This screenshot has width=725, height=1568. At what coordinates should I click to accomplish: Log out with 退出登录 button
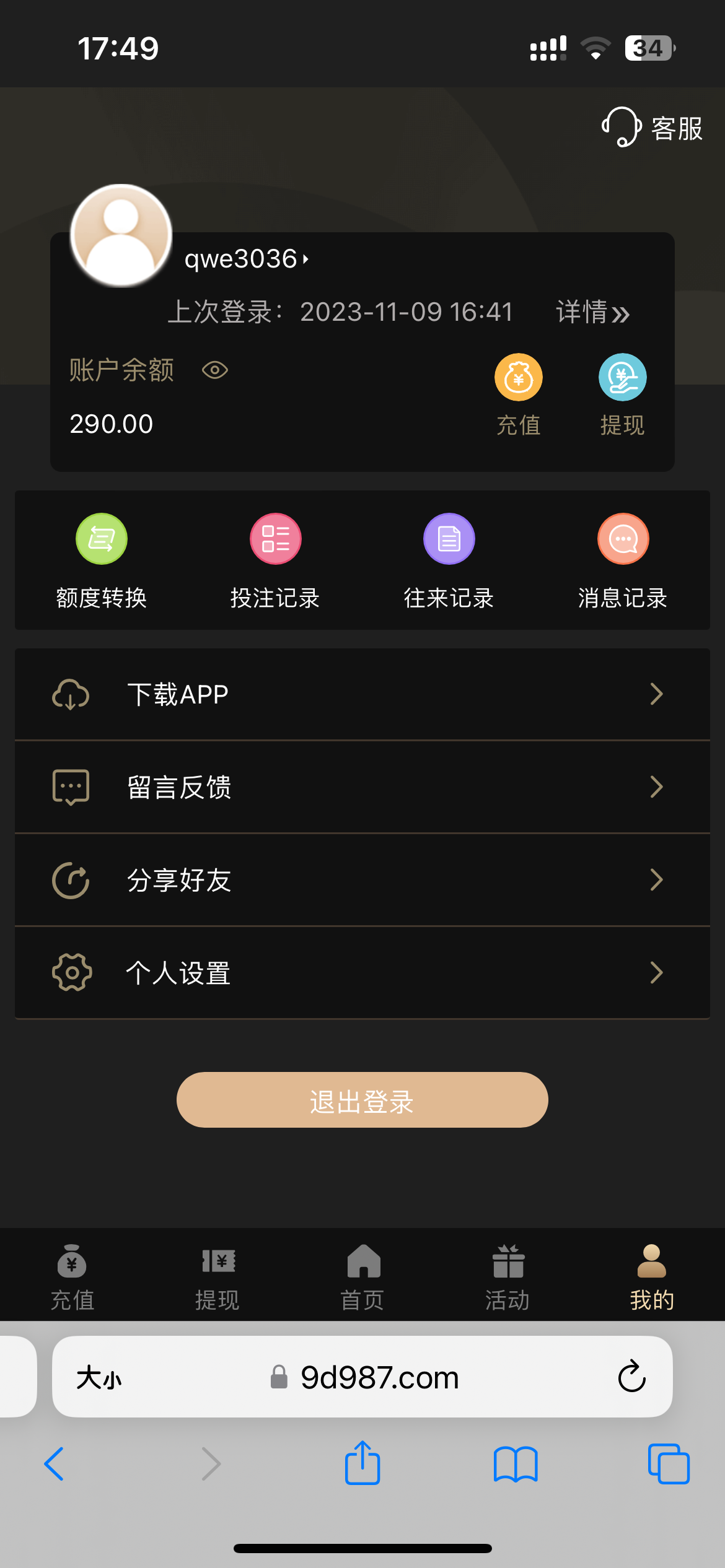(362, 1100)
